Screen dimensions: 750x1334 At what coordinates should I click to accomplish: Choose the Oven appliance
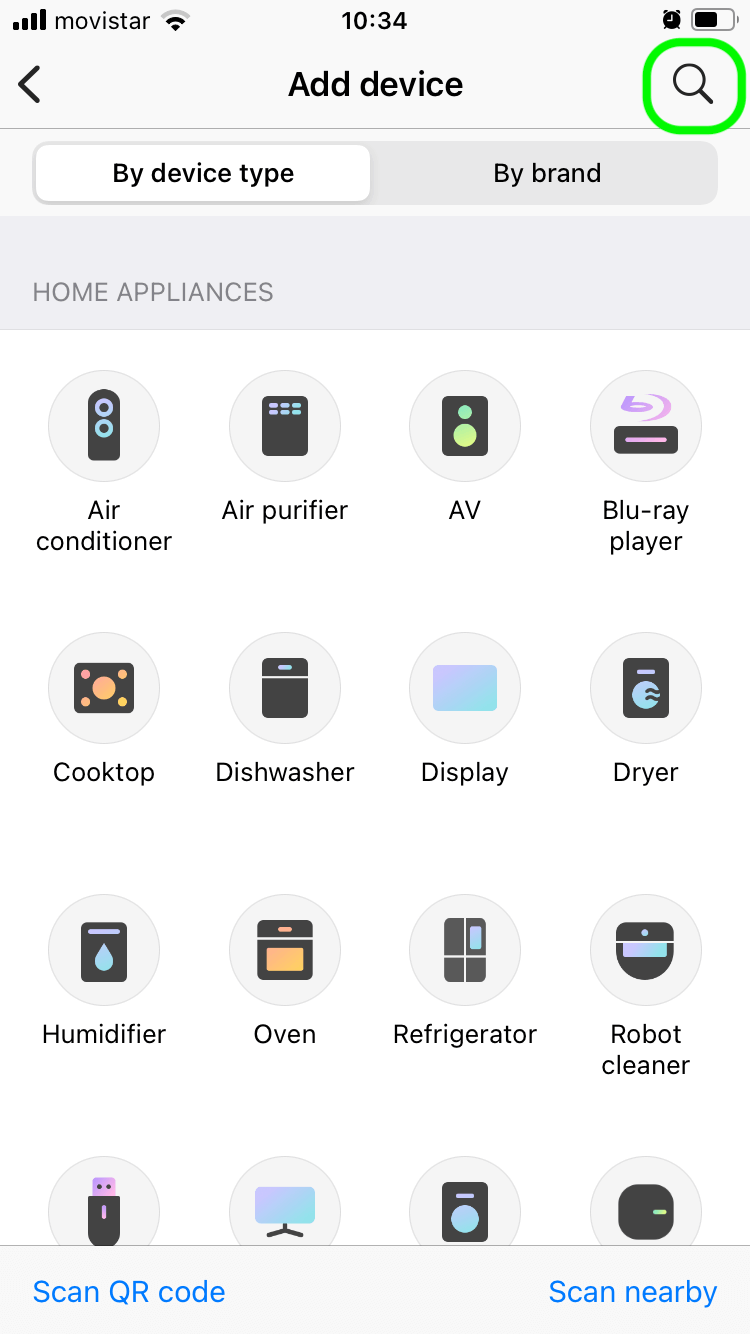[x=285, y=972]
